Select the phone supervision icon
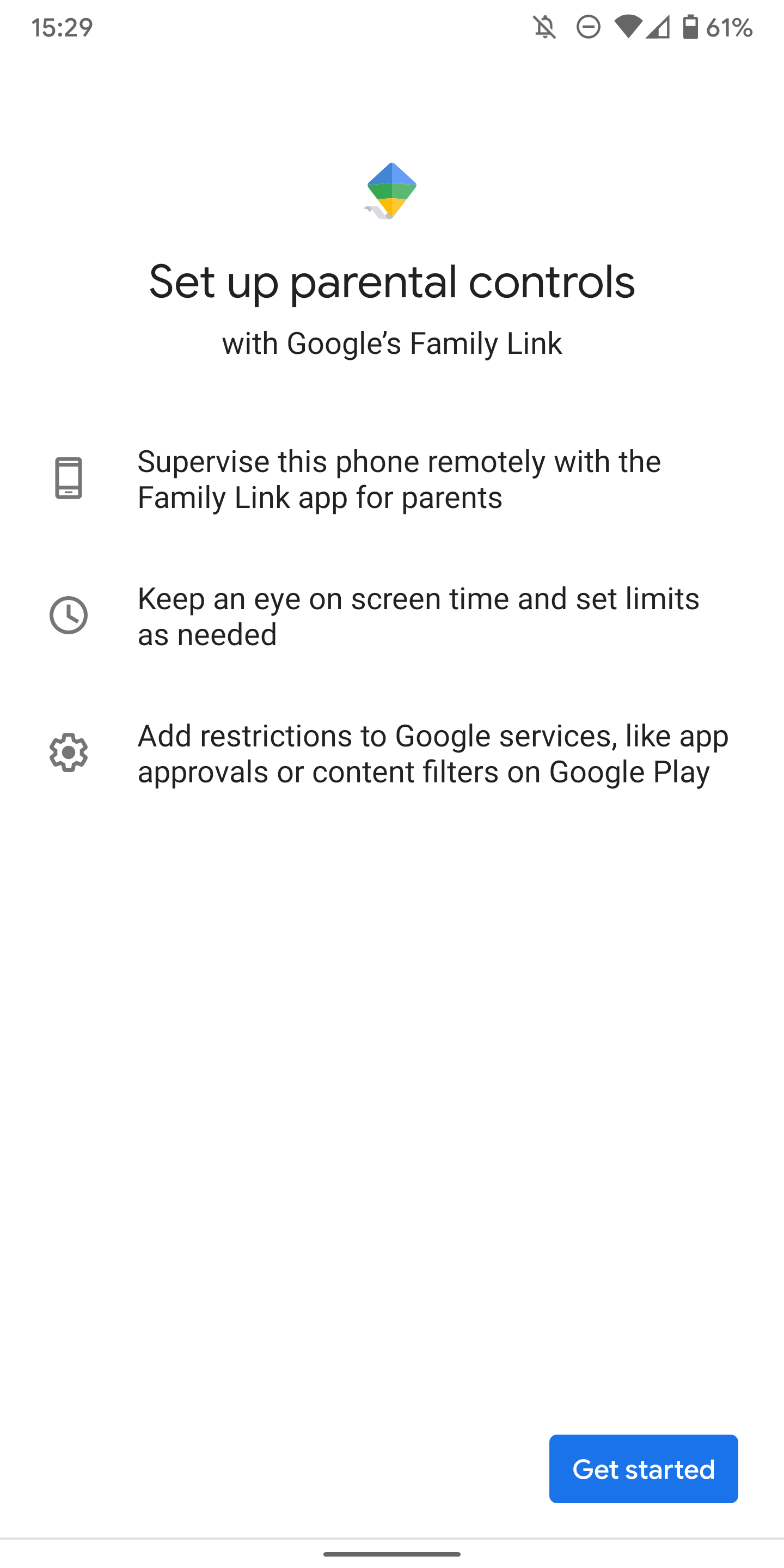This screenshot has width=784, height=1568. [68, 479]
